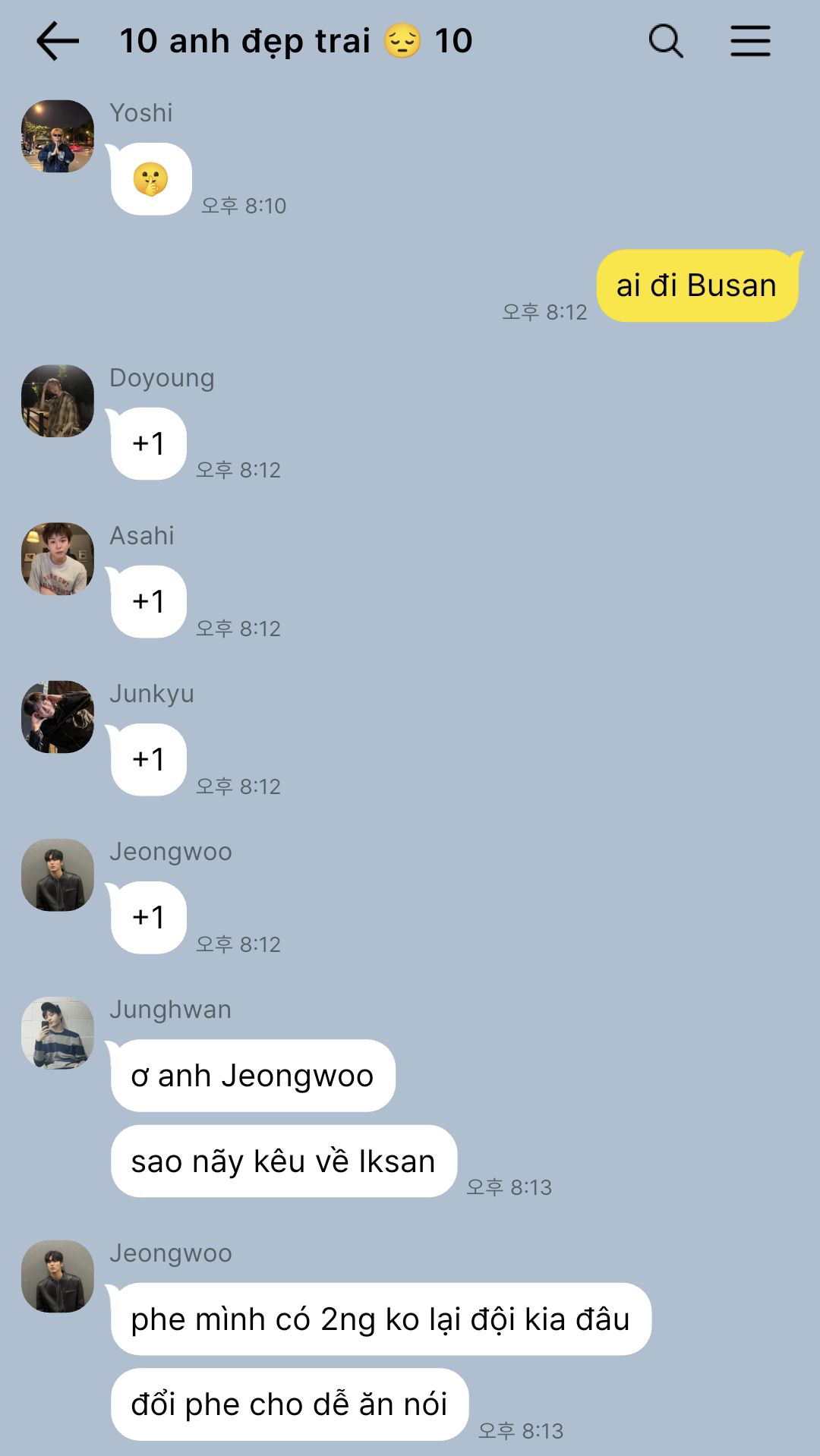Search within this chat
The image size is (820, 1456).
coord(666,41)
